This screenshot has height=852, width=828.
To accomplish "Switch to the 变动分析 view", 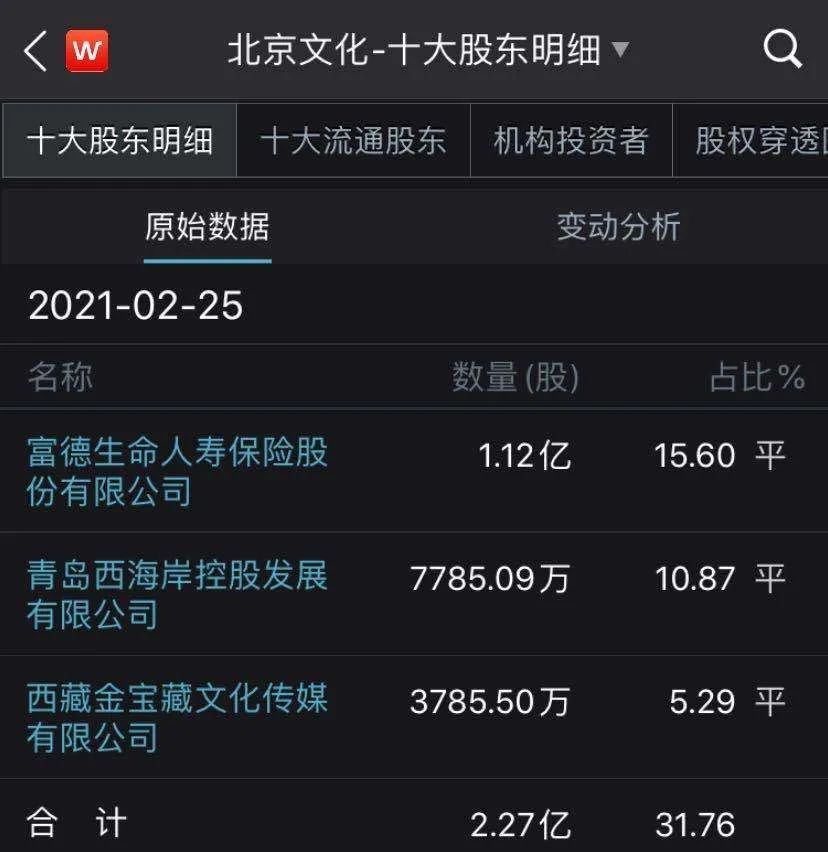I will pos(618,227).
